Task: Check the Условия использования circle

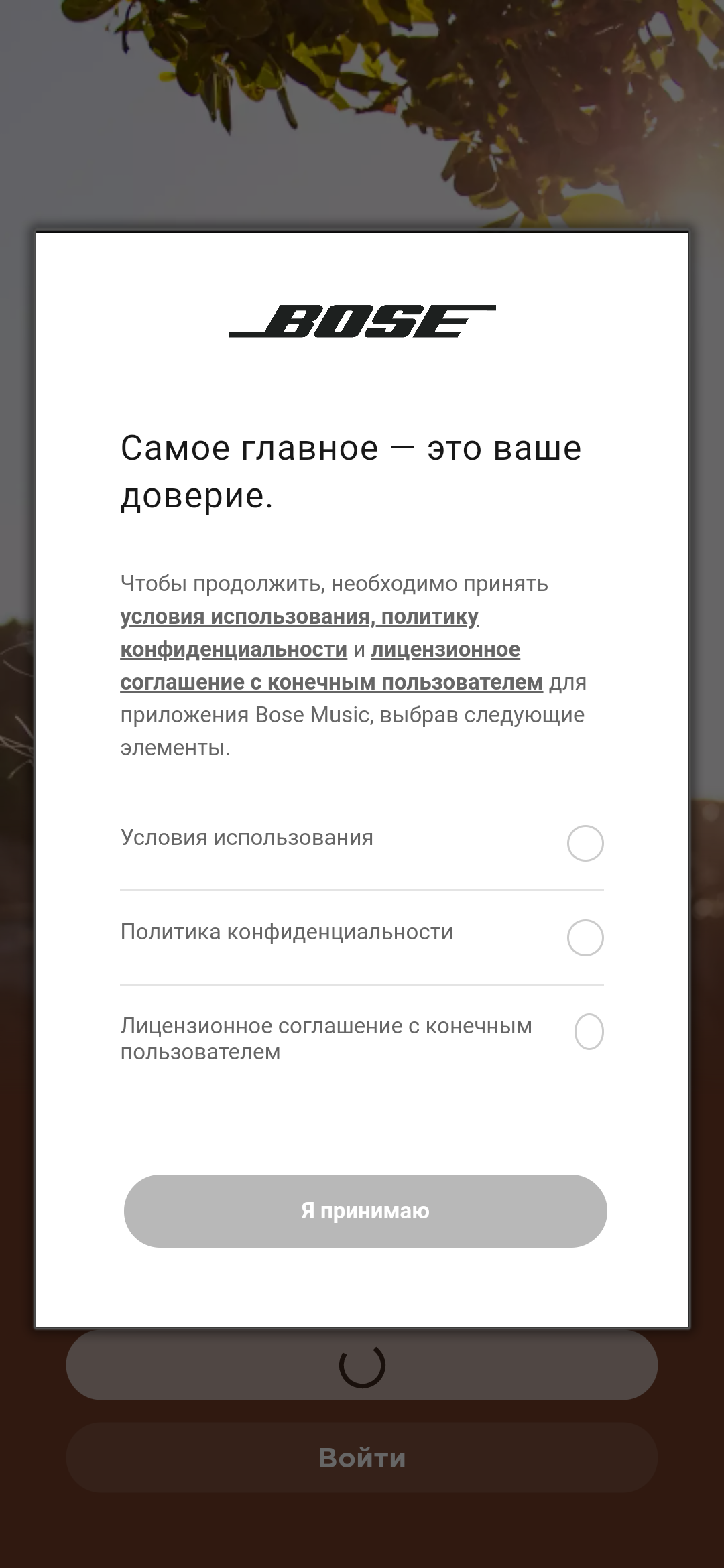Action: click(585, 843)
